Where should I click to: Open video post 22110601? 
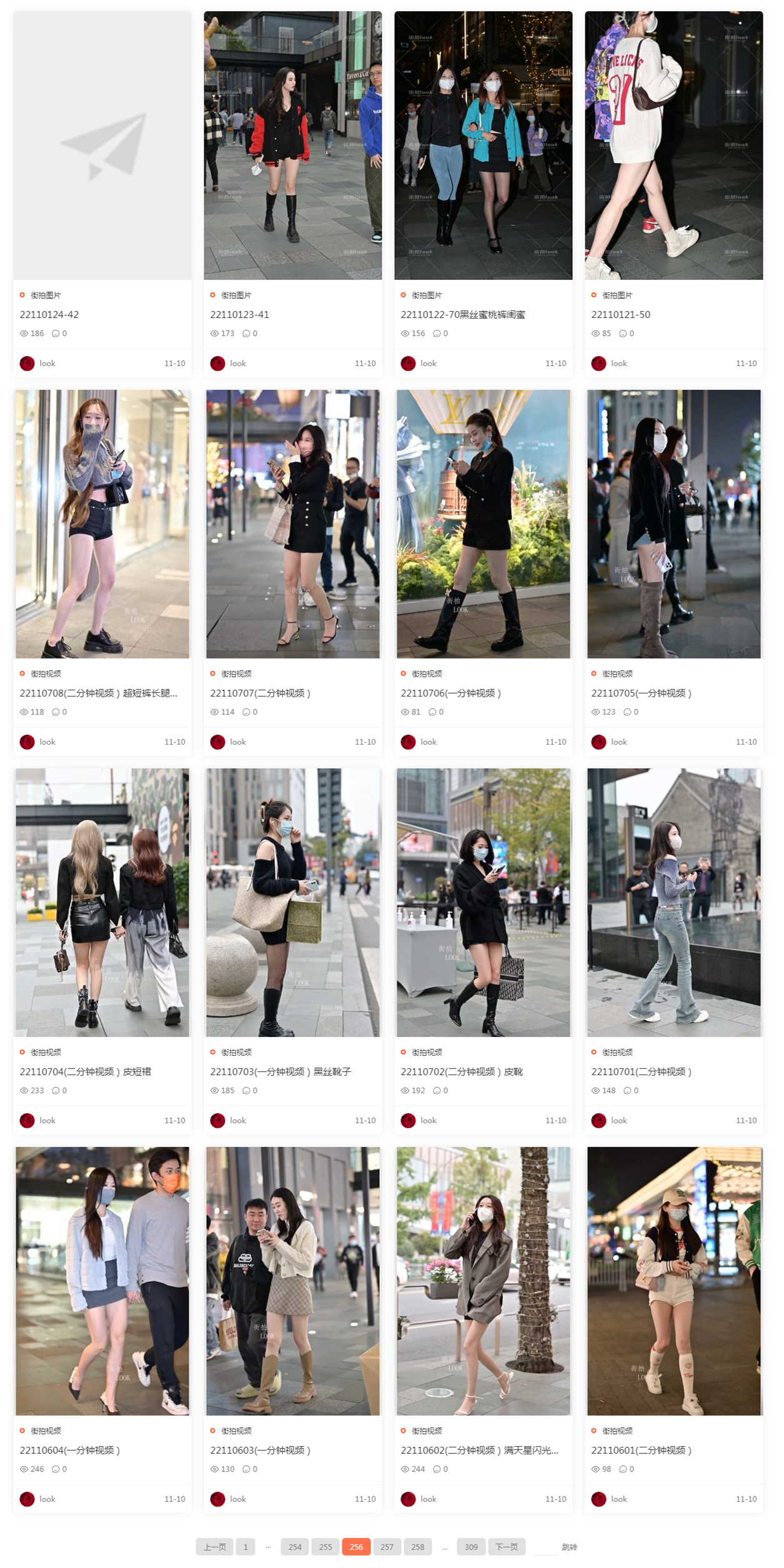[x=641, y=1451]
